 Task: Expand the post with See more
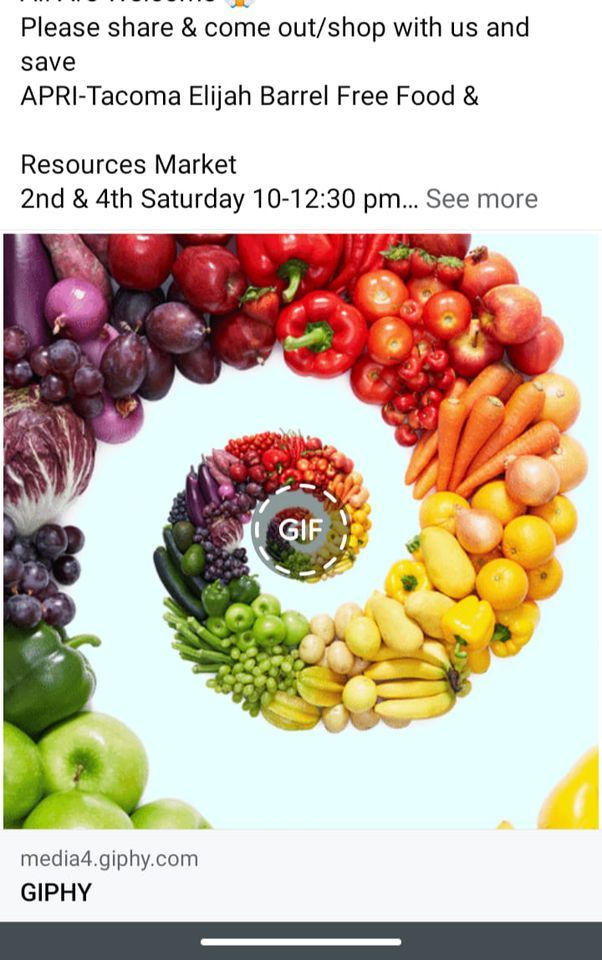tap(481, 199)
